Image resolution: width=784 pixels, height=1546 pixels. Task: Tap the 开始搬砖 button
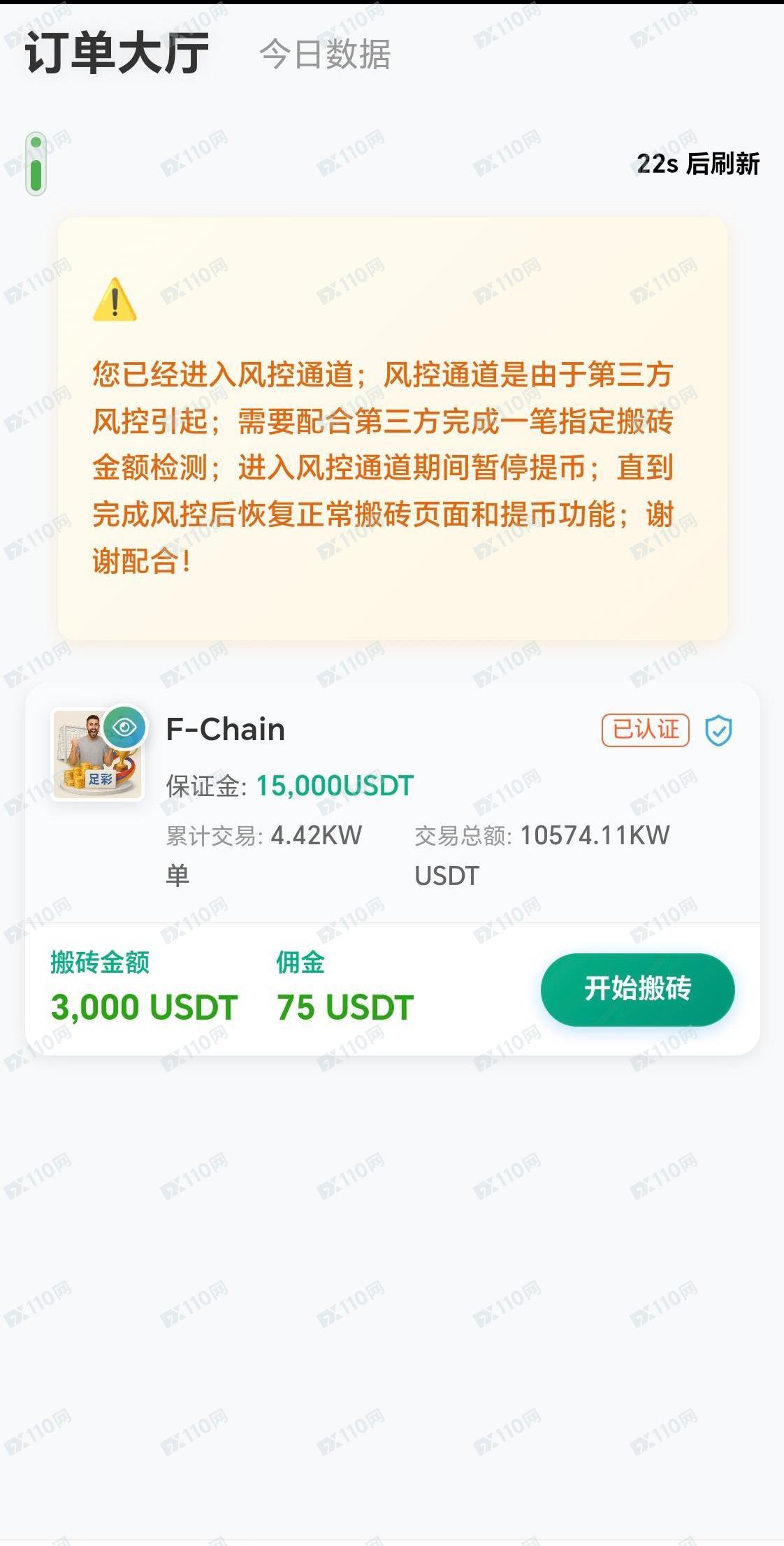pos(637,989)
